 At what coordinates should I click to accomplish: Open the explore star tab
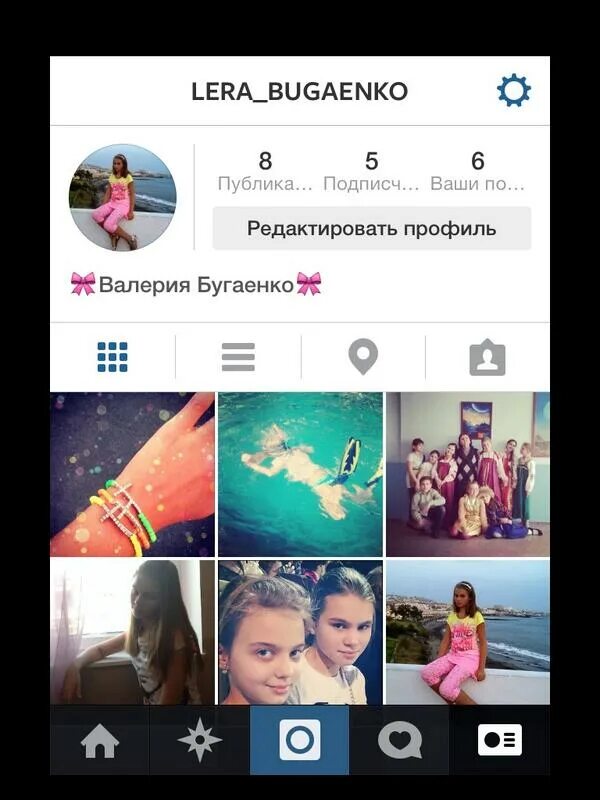[x=200, y=741]
